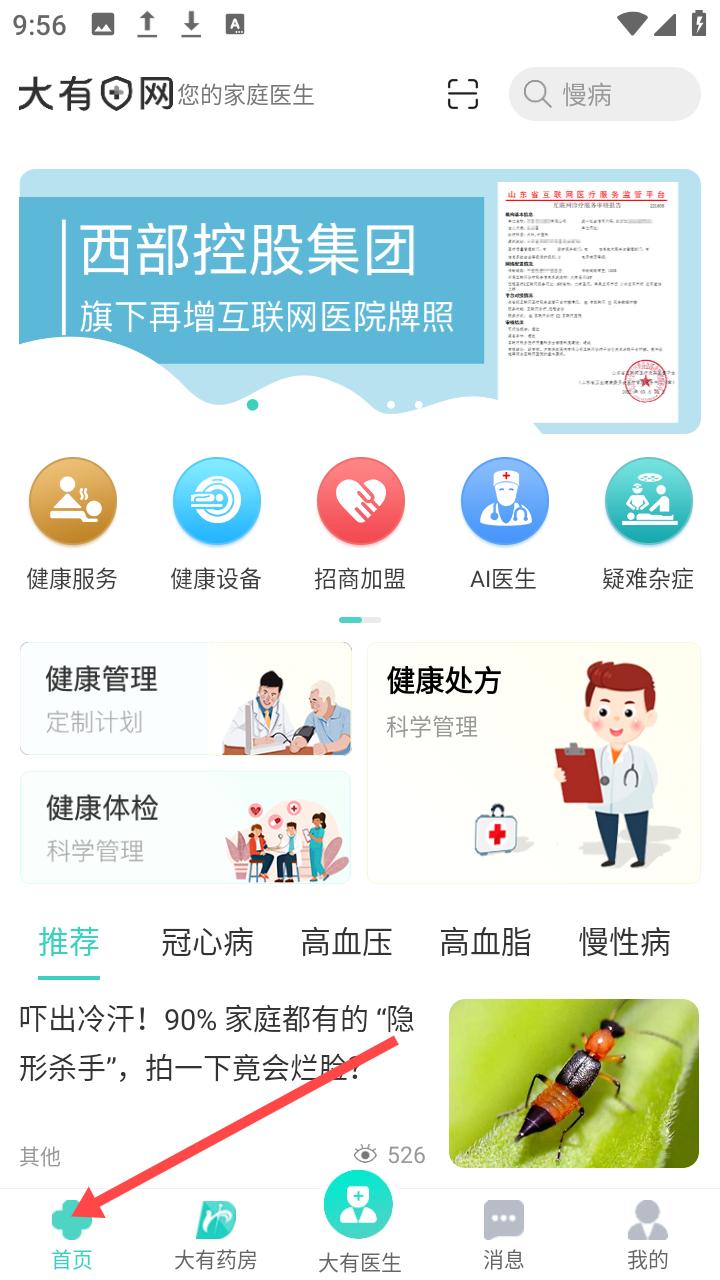Screen dimensions: 720x1280
Task: Open the 西部控股集团 banner
Action: tap(360, 300)
